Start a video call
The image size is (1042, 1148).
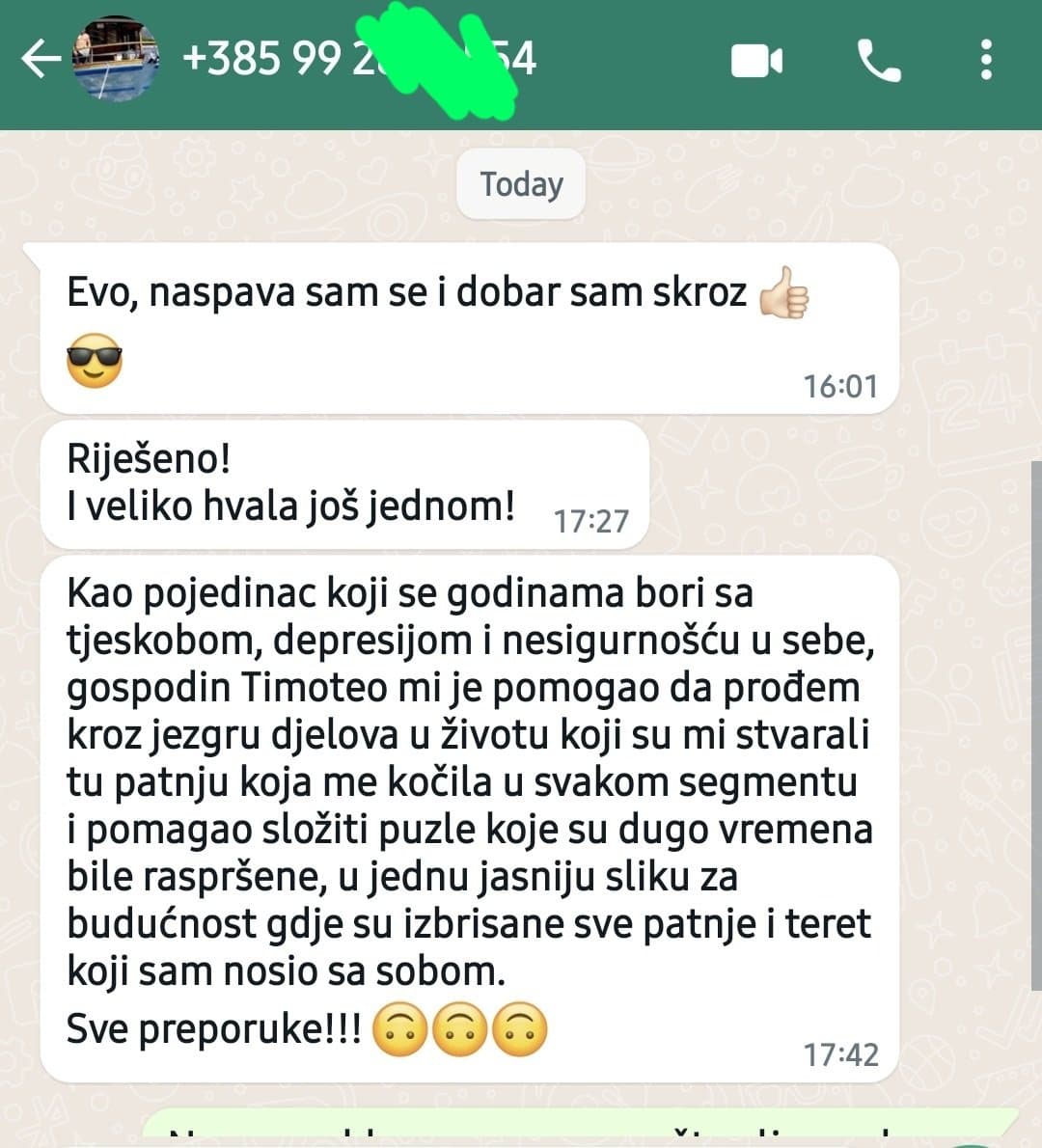[x=756, y=62]
